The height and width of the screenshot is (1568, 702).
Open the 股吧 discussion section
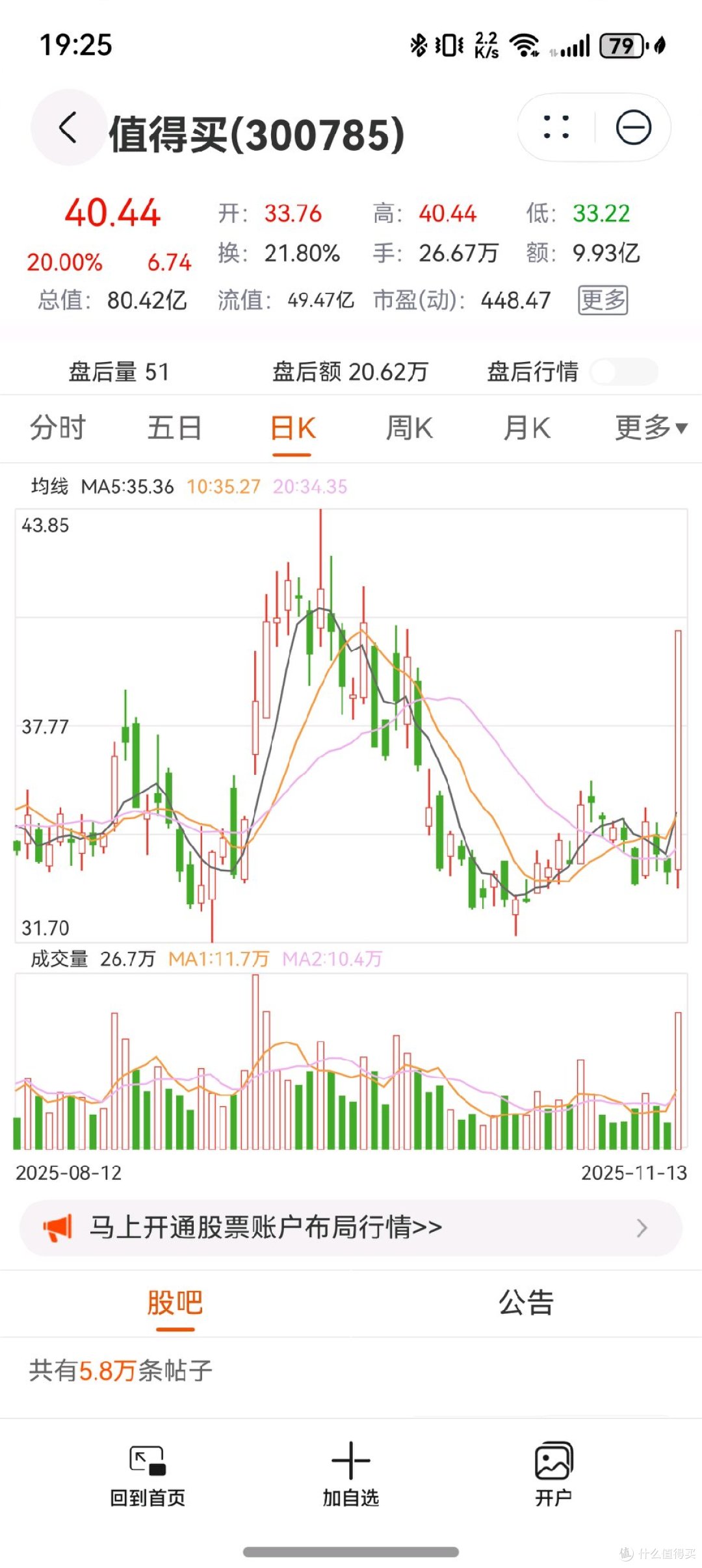[174, 1303]
